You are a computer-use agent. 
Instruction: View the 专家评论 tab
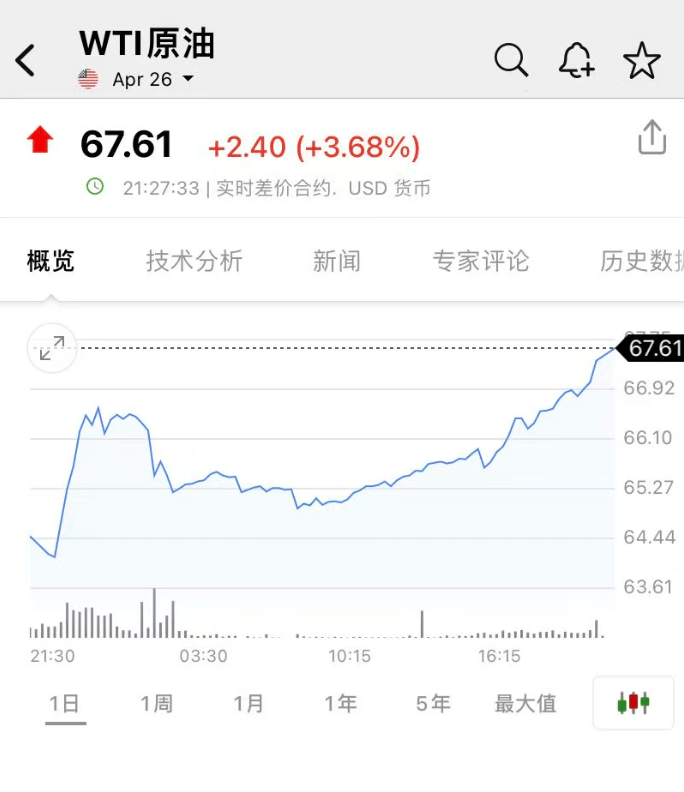click(481, 262)
